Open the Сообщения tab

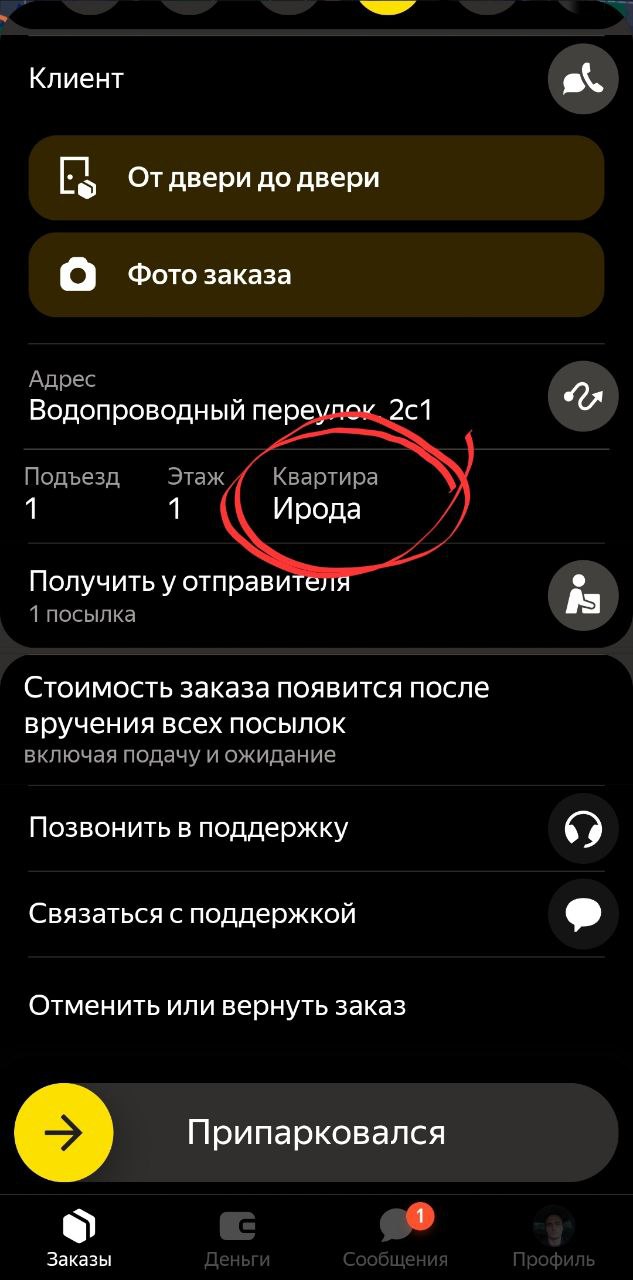pos(396,1238)
